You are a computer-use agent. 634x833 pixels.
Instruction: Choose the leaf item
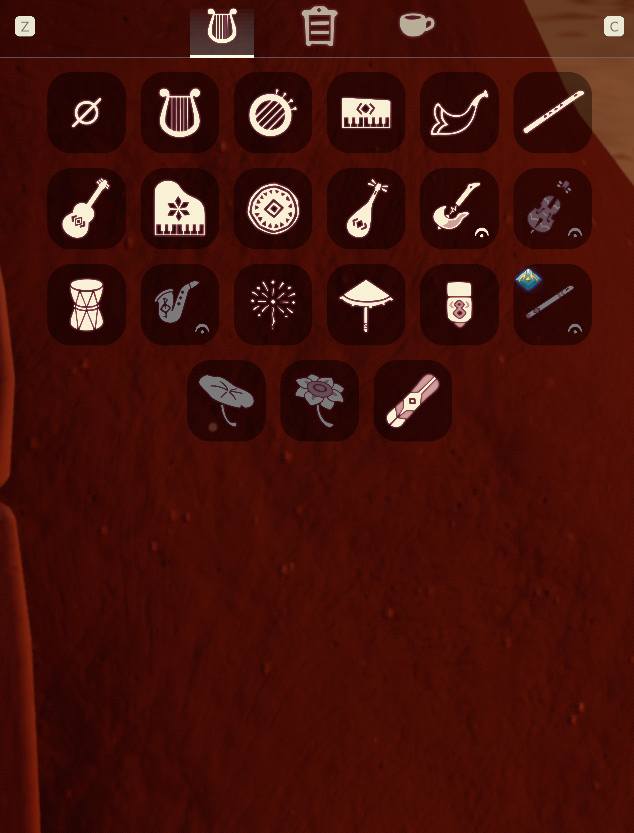point(227,400)
